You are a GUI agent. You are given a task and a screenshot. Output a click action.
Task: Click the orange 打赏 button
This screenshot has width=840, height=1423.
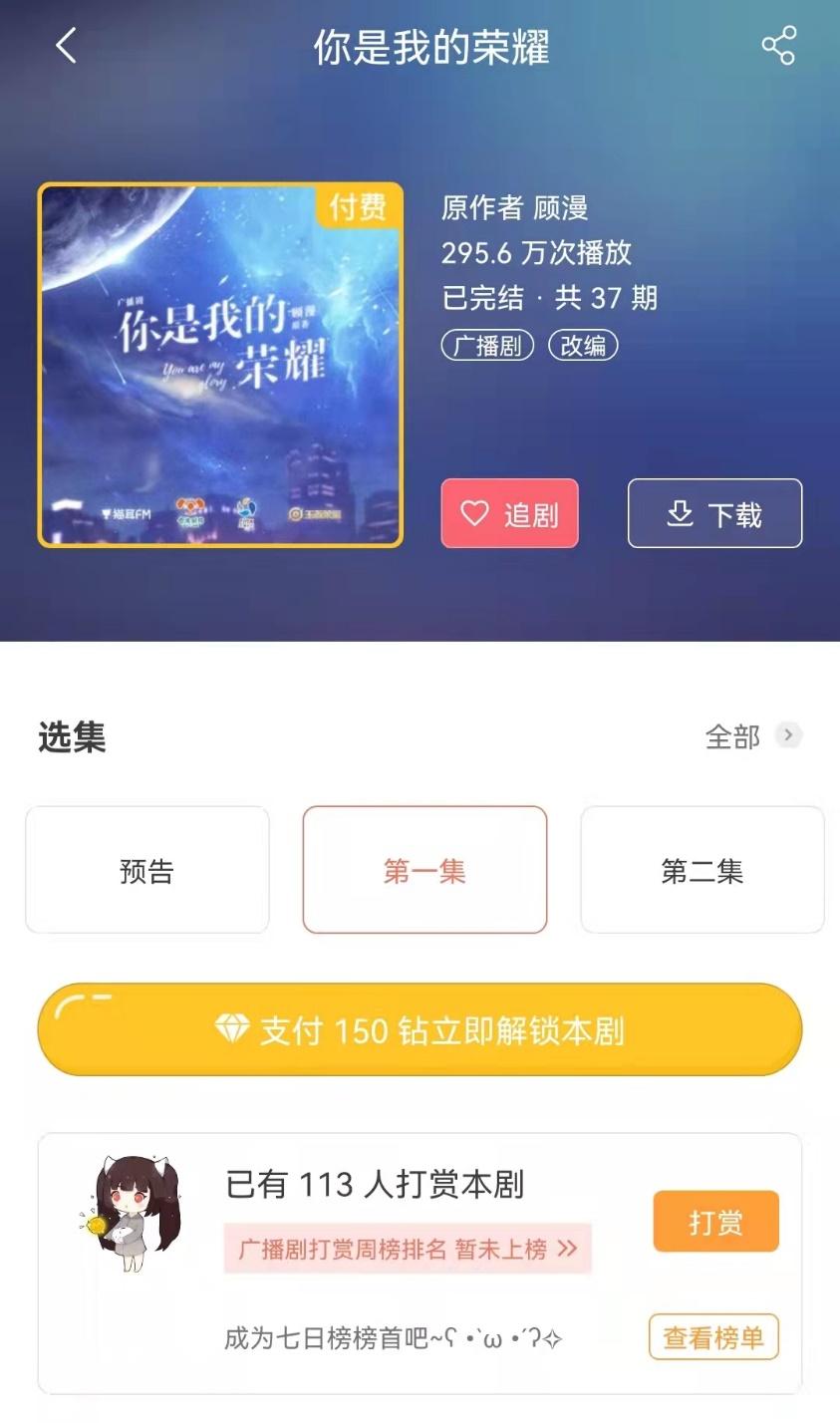click(x=714, y=1220)
